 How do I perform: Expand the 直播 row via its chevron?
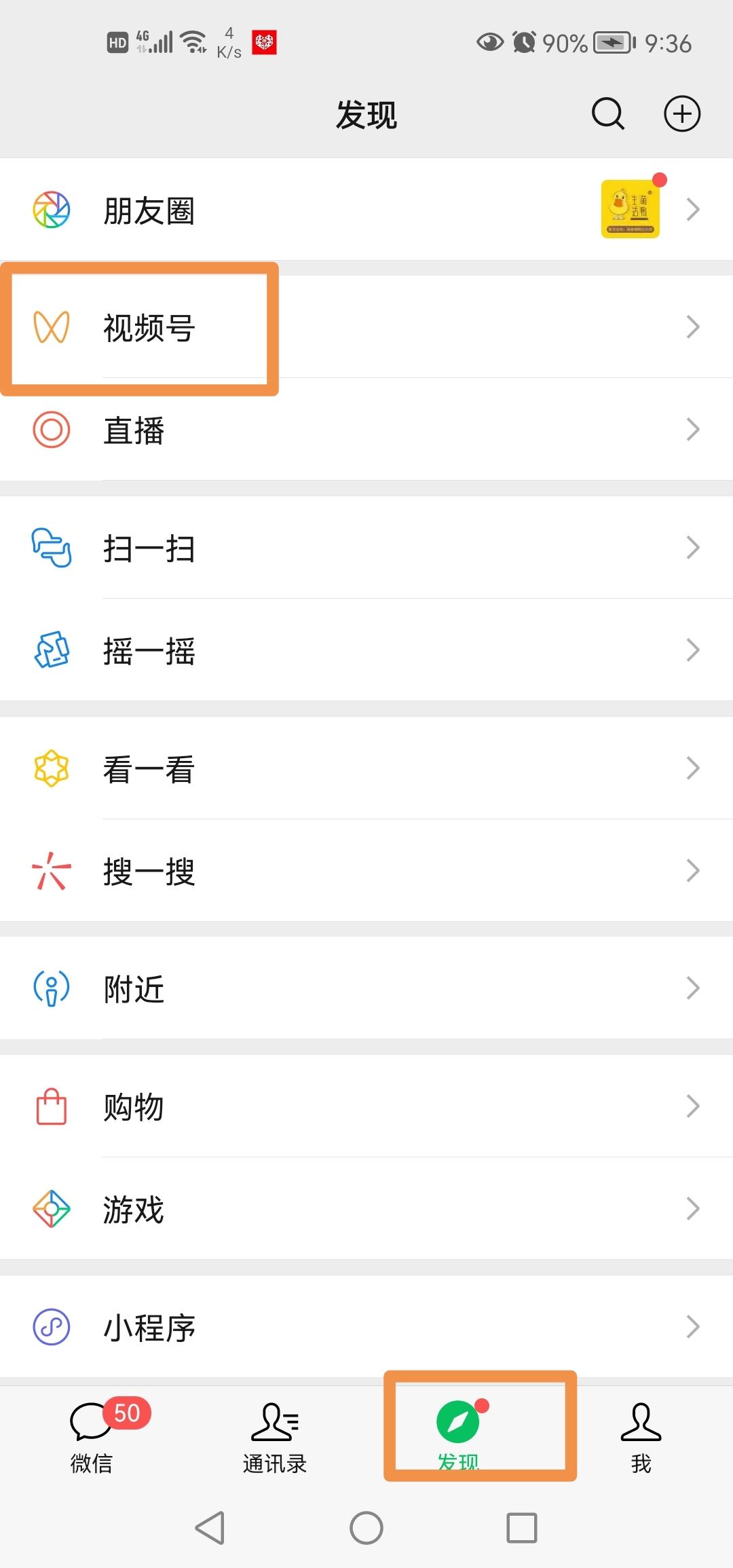(693, 430)
